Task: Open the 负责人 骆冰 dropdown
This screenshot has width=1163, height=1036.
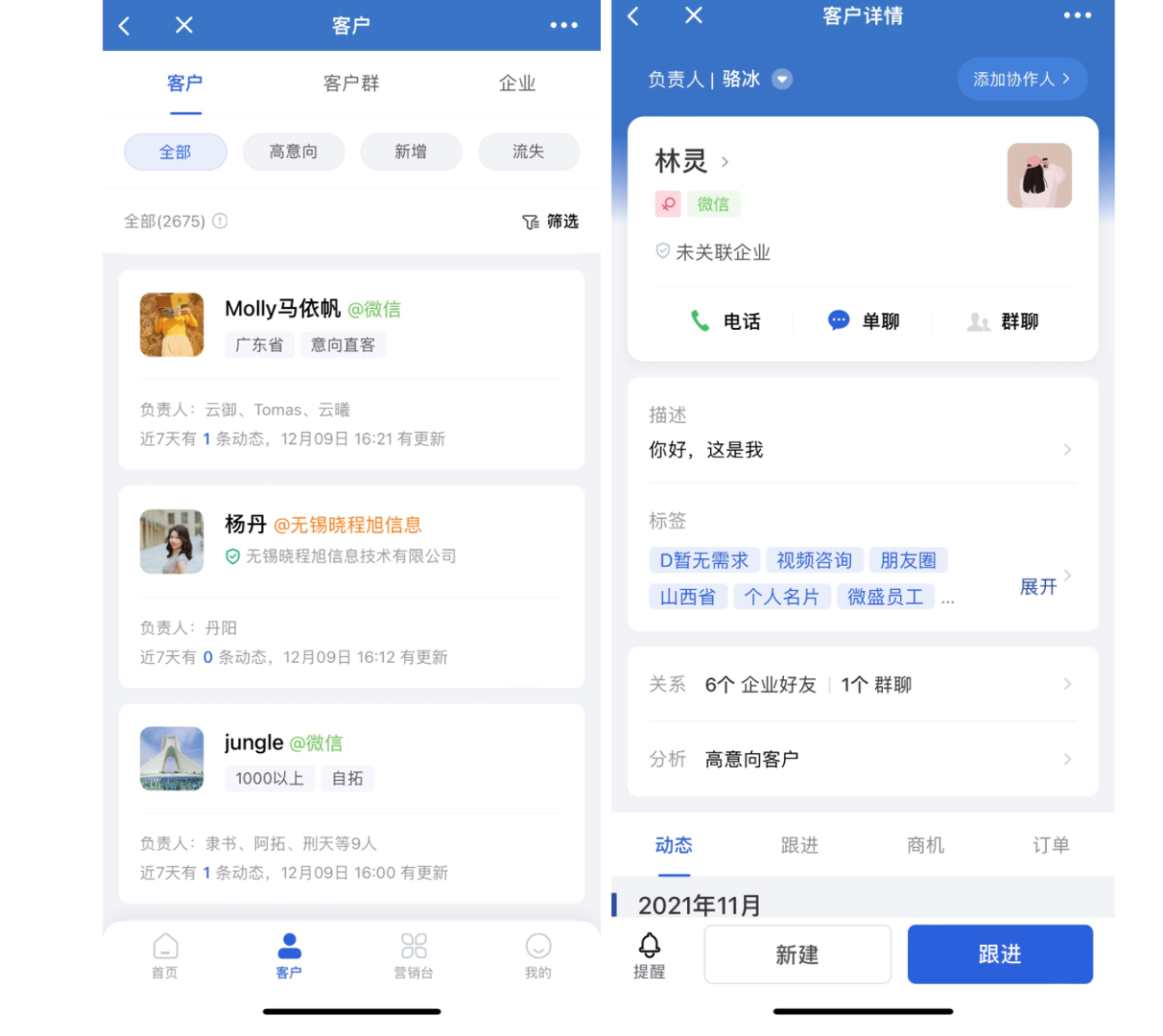Action: pos(782,80)
